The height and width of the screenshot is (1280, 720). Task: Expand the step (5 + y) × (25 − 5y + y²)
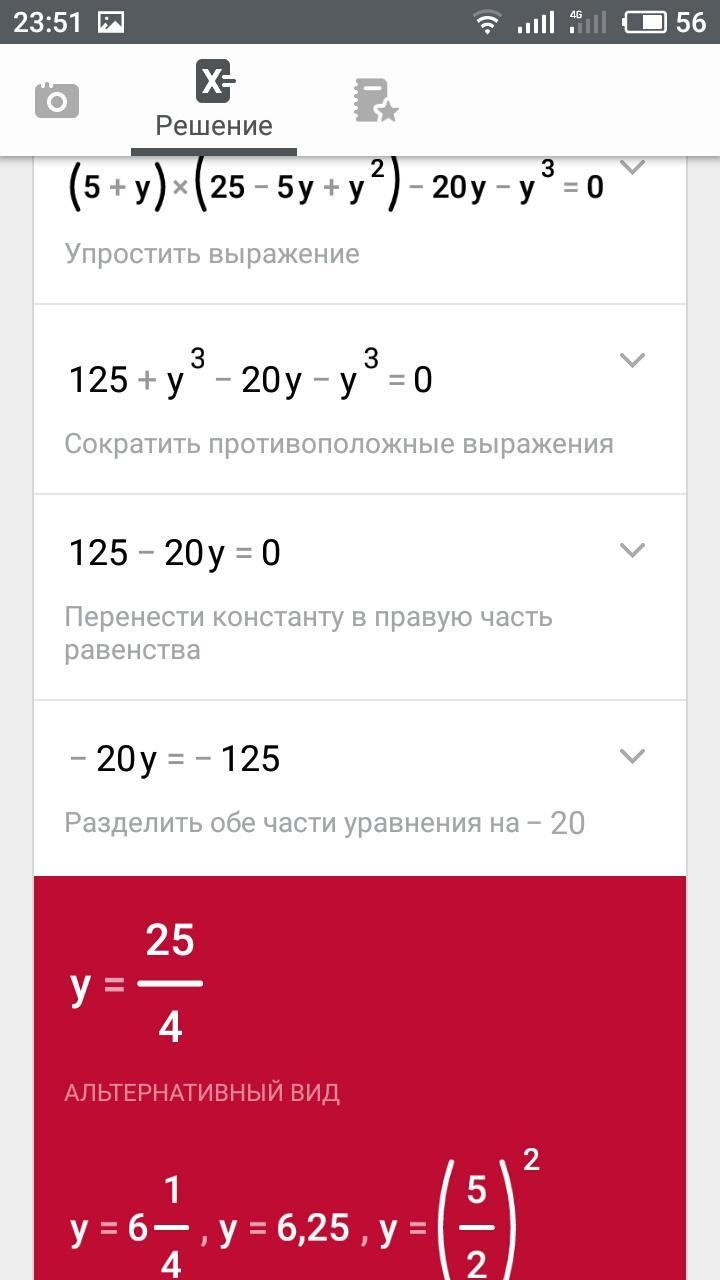(x=632, y=168)
